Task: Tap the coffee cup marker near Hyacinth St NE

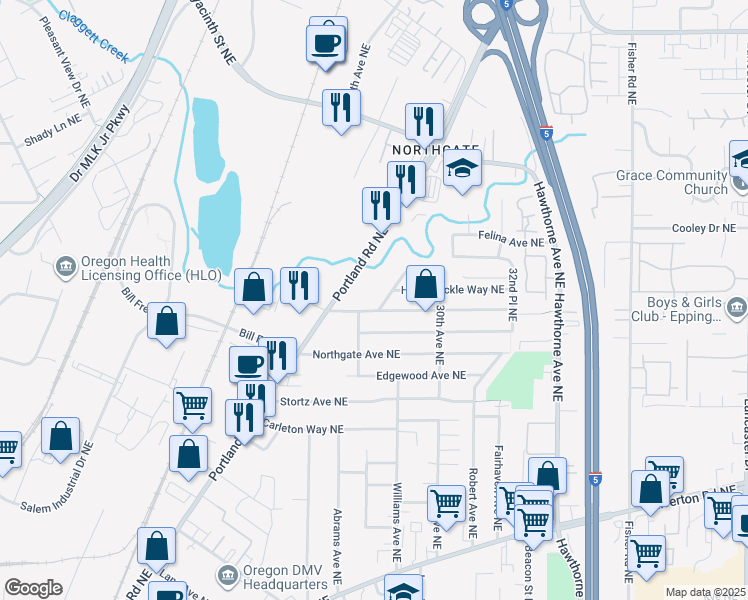Action: pos(325,44)
